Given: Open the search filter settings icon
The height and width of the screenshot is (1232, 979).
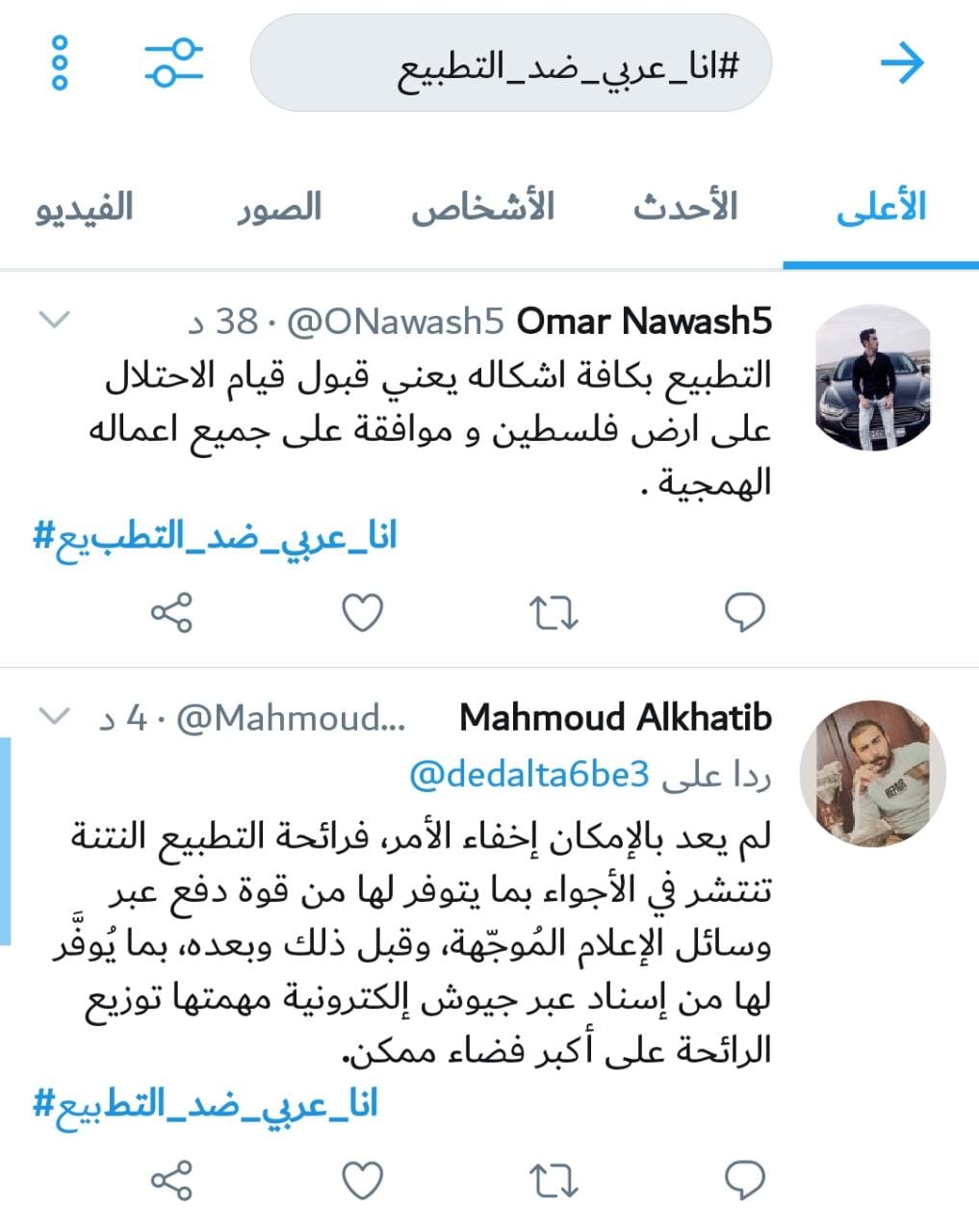Looking at the screenshot, I should click(174, 64).
